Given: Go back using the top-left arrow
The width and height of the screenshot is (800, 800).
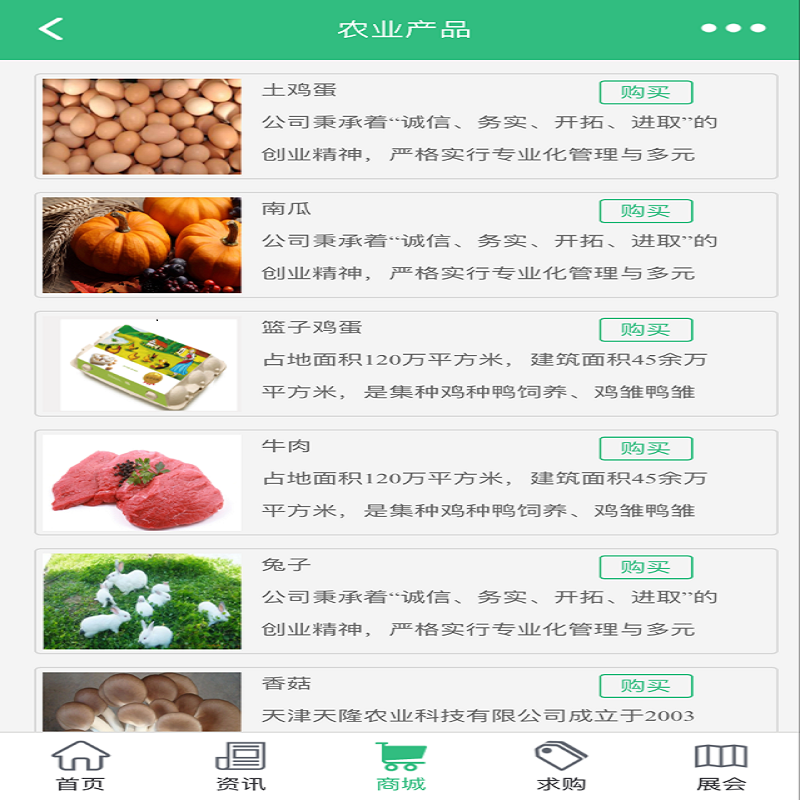Looking at the screenshot, I should pos(51,29).
